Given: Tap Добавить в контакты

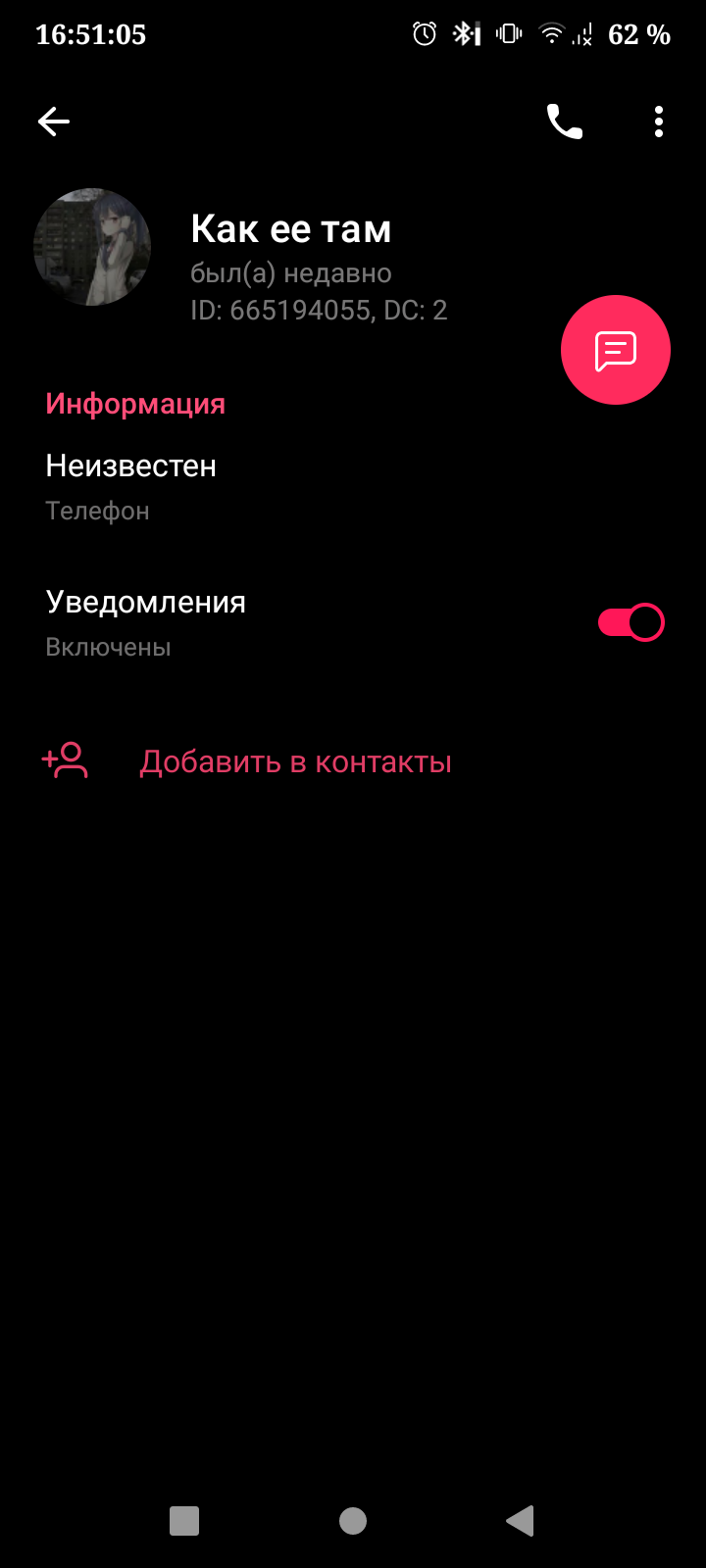Looking at the screenshot, I should [x=296, y=761].
